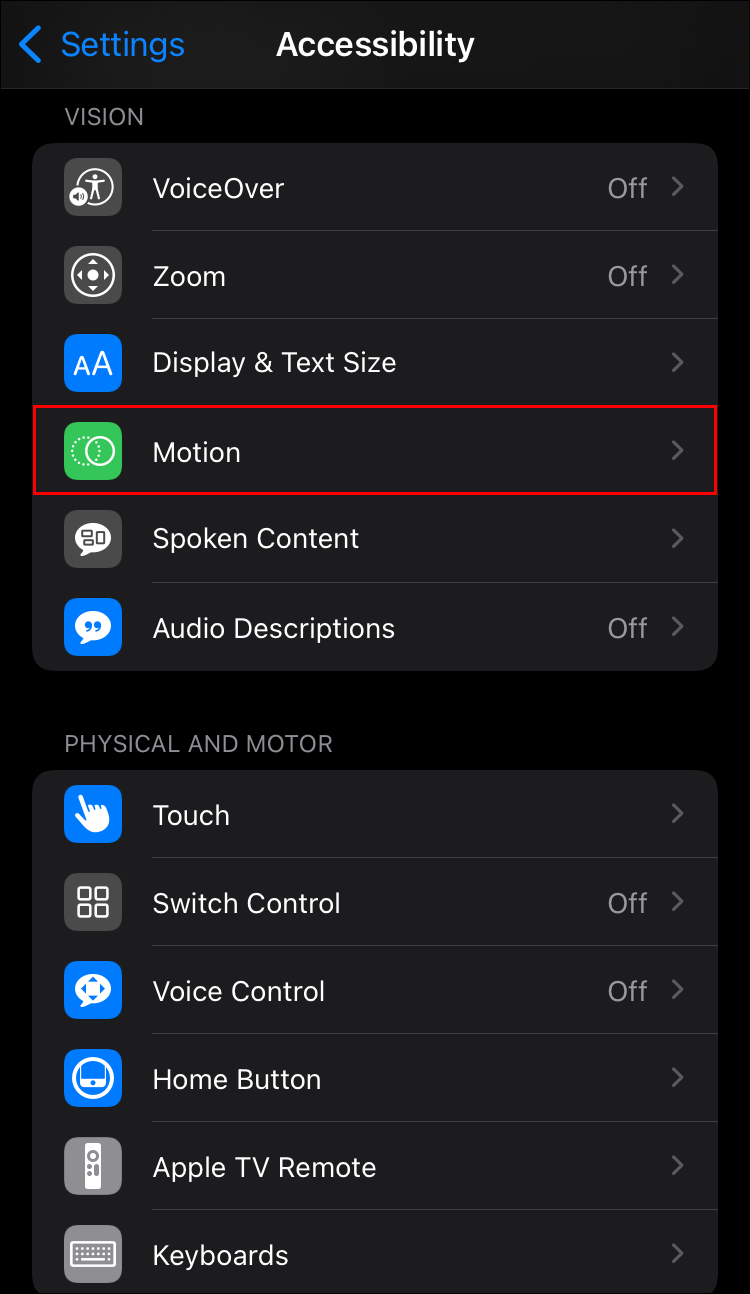Viewport: 750px width, 1294px height.
Task: Open Display & Text Size
Action: [x=375, y=363]
